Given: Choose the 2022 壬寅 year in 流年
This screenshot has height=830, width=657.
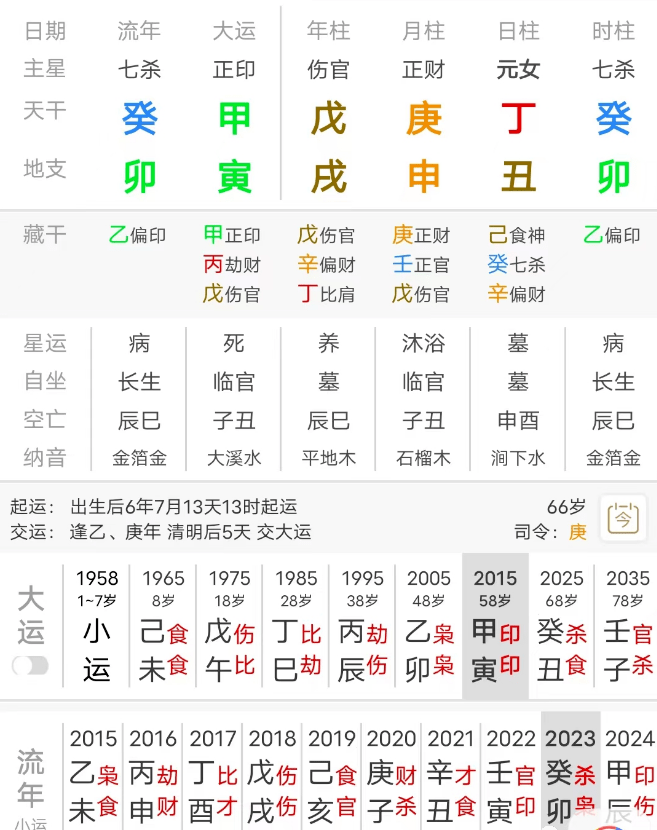Looking at the screenshot, I should [x=511, y=775].
